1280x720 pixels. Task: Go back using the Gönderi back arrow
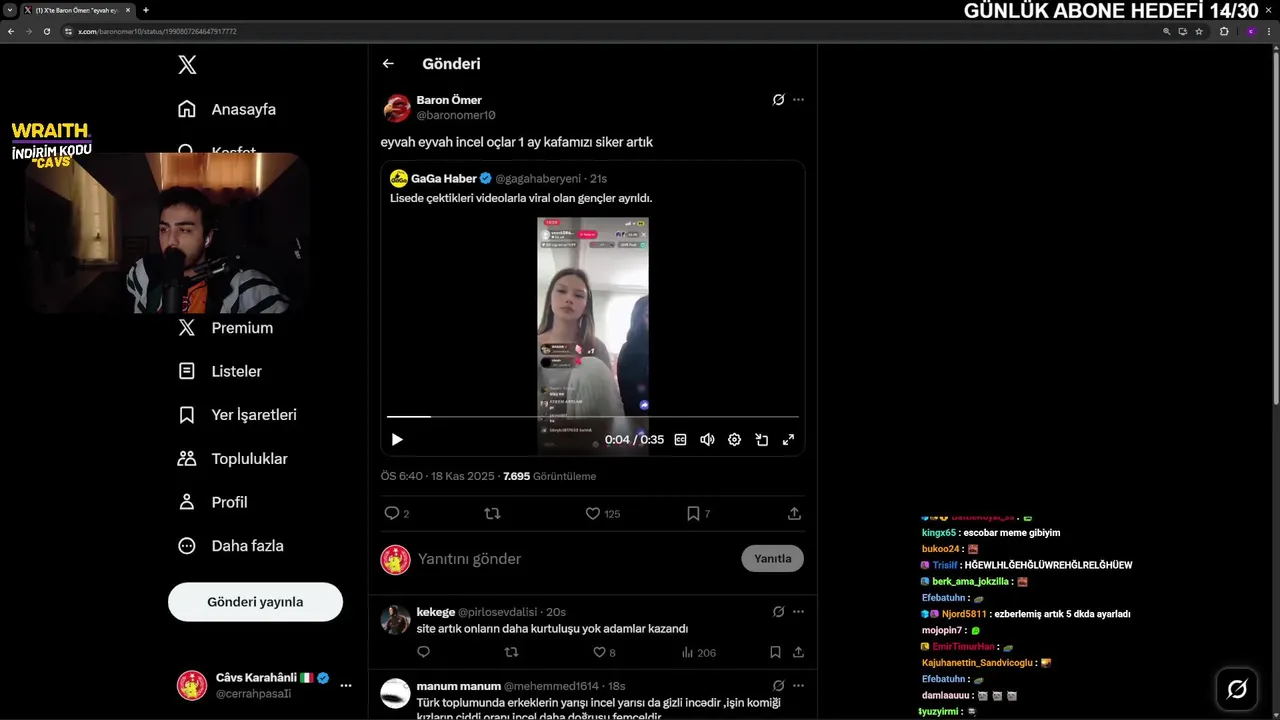[388, 64]
